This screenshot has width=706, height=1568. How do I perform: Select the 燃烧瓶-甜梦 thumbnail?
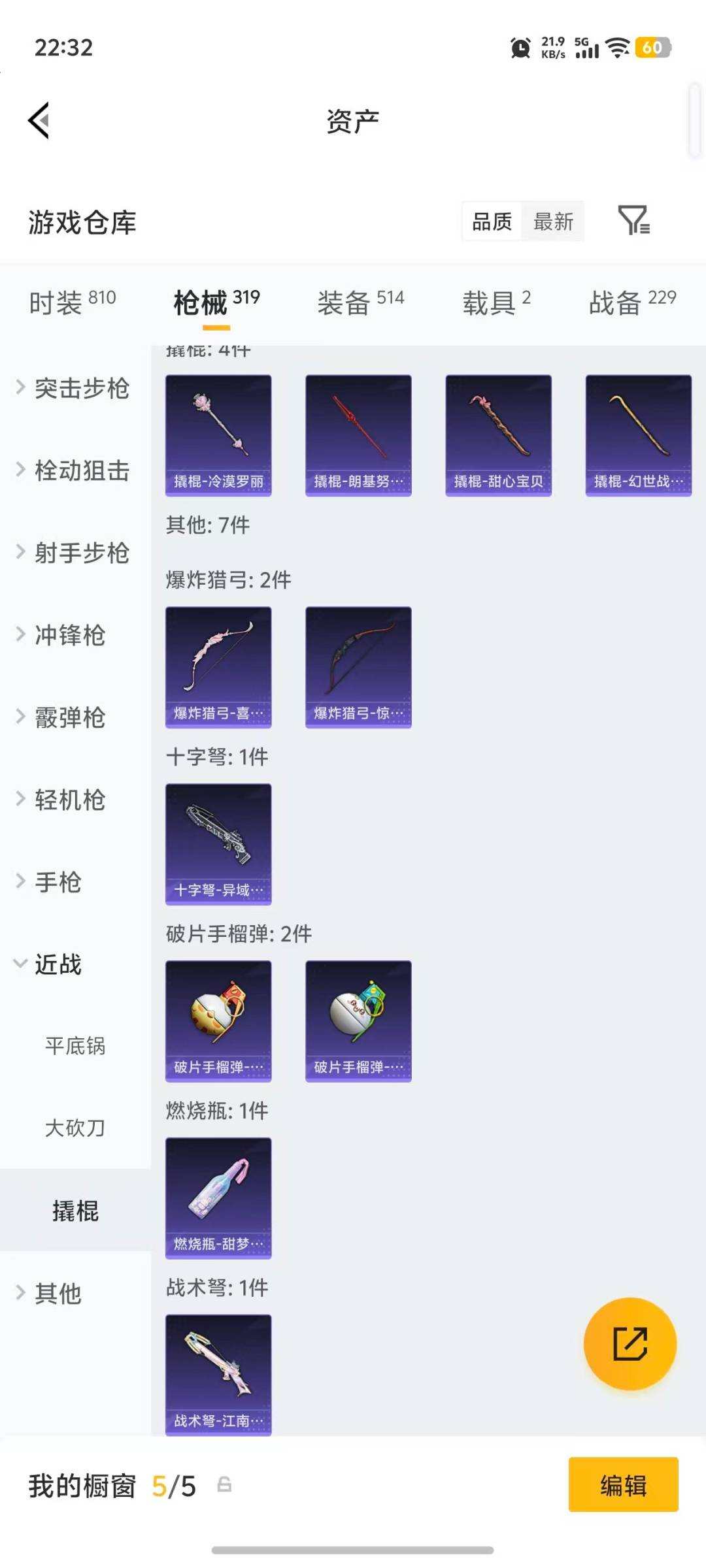218,1198
